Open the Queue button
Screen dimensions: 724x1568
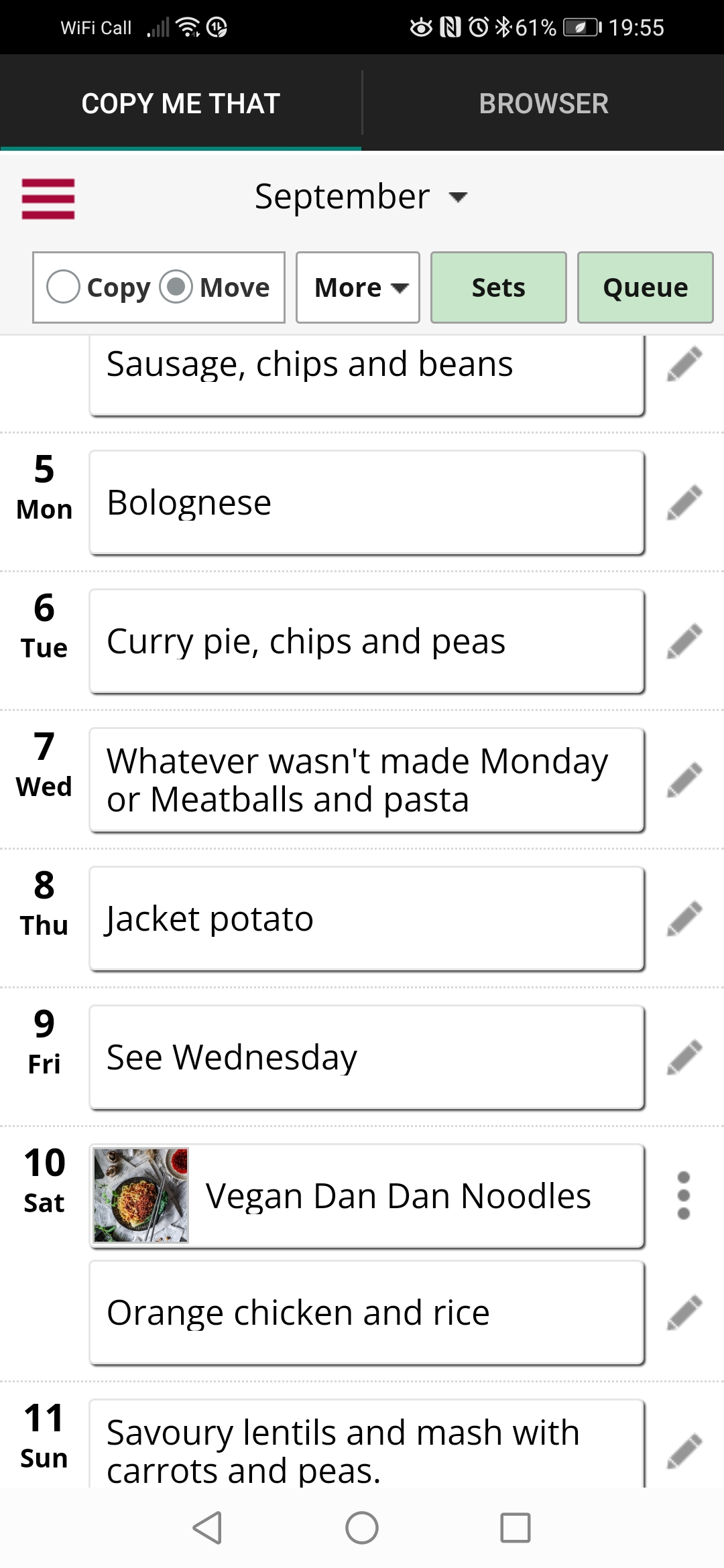coord(646,287)
